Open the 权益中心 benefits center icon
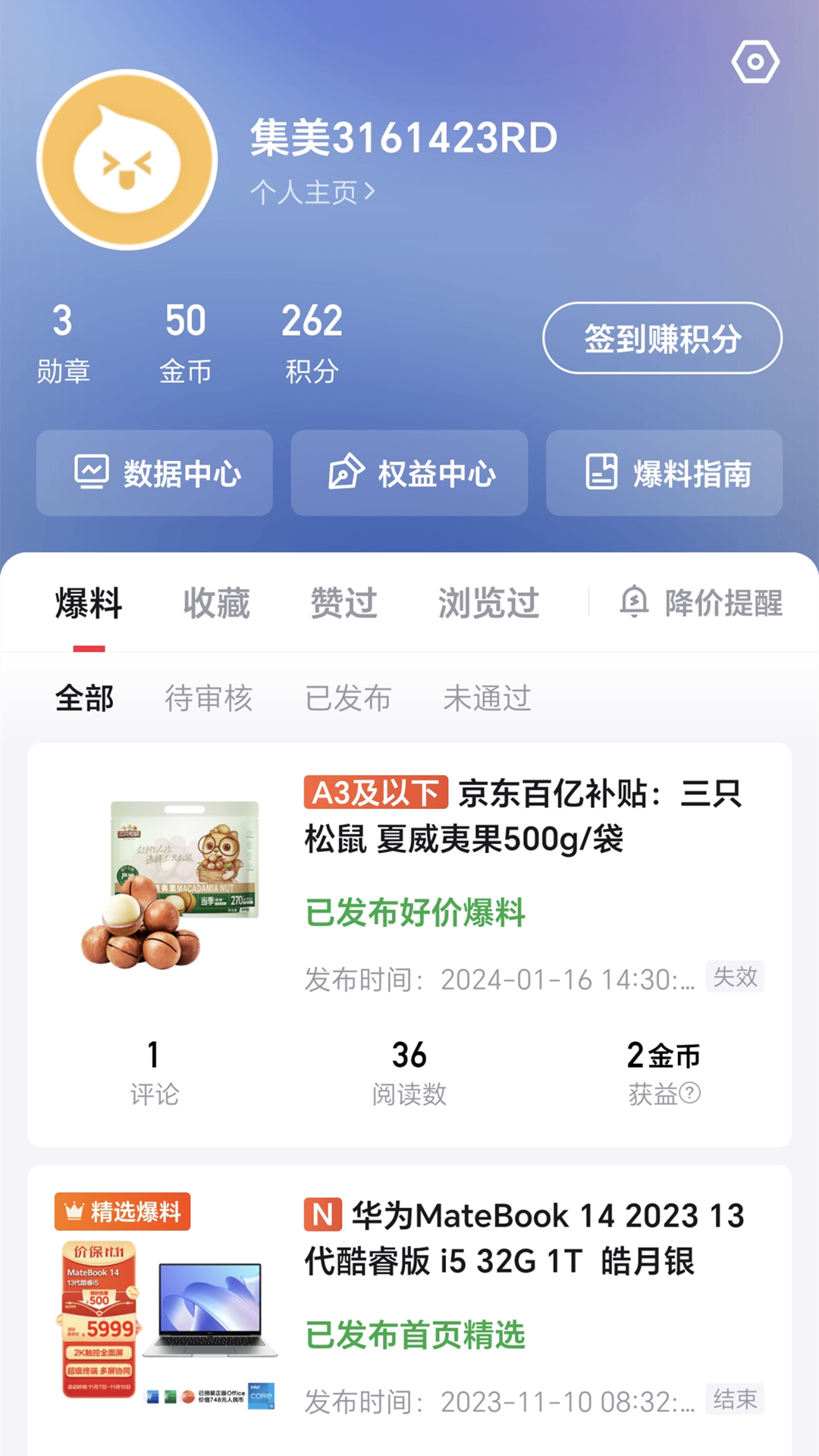This screenshot has height=1456, width=819. pos(347,472)
